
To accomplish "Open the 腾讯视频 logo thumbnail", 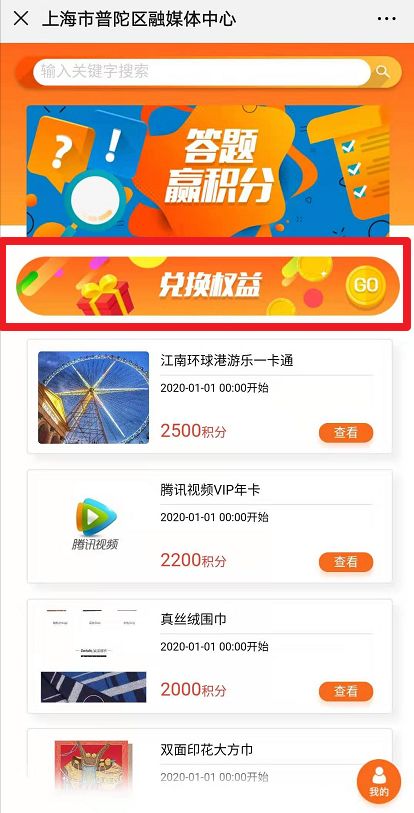I will (x=94, y=524).
